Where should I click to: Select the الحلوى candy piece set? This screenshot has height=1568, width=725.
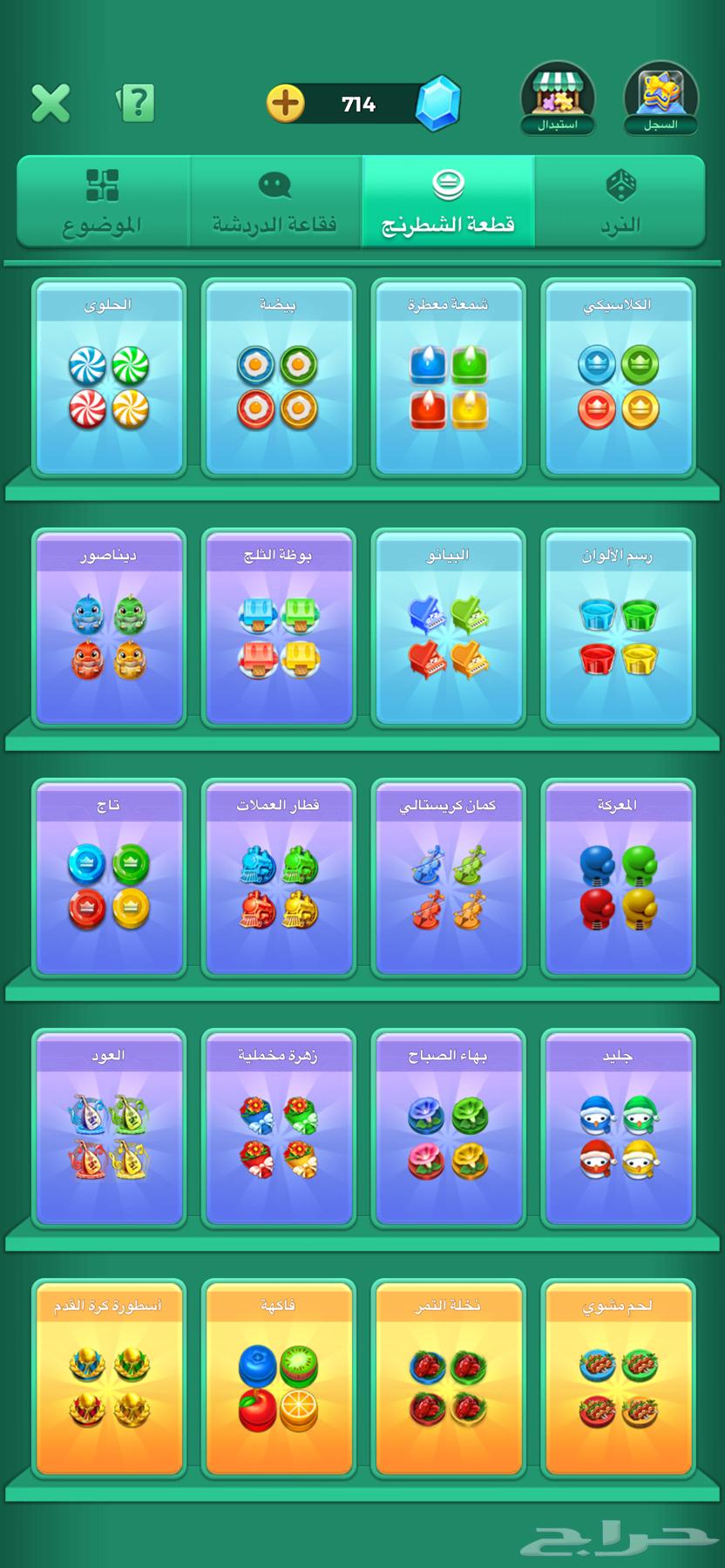click(x=109, y=378)
